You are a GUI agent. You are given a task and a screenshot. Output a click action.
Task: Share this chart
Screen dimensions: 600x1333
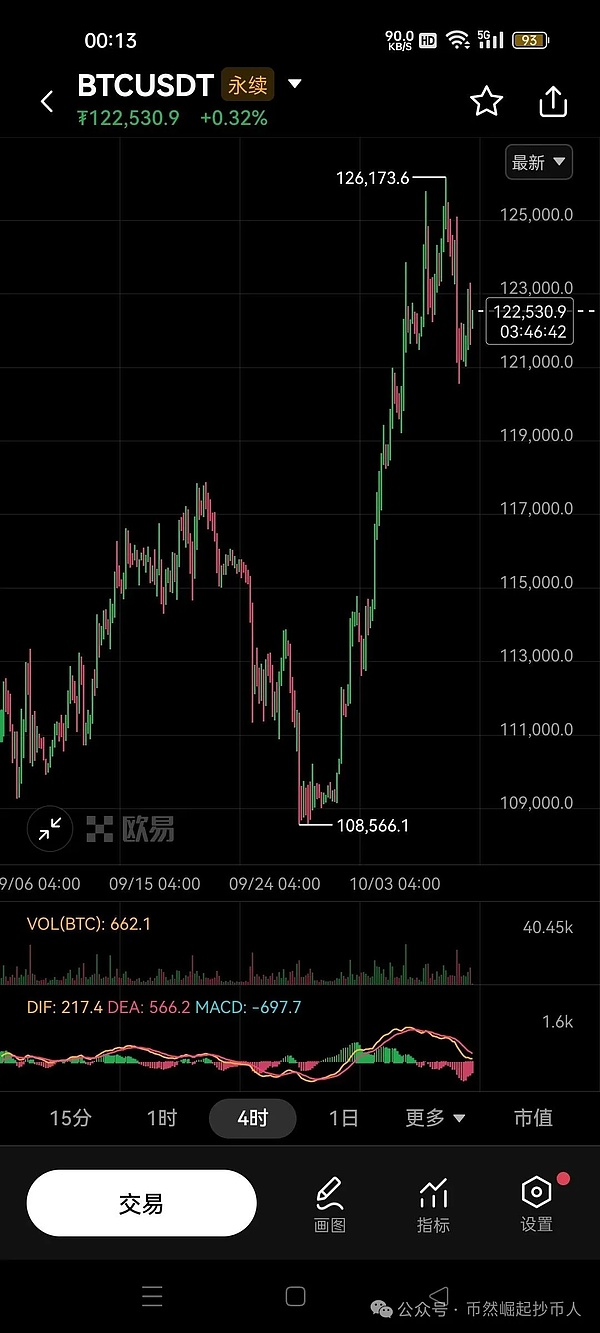point(553,101)
